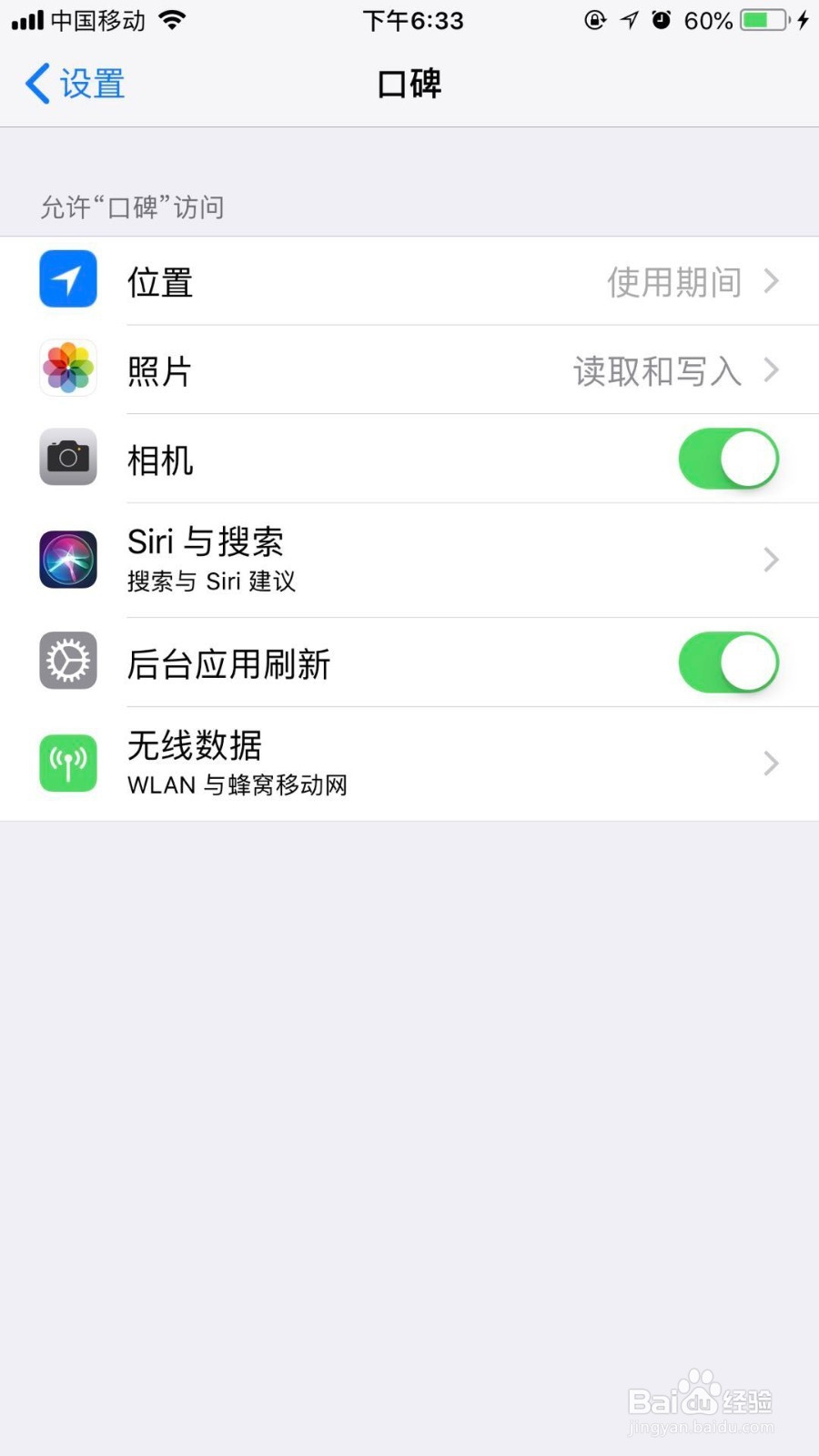This screenshot has width=819, height=1456.
Task: Open Siri 与搜索 via its chevron
Action: pyautogui.click(x=771, y=559)
